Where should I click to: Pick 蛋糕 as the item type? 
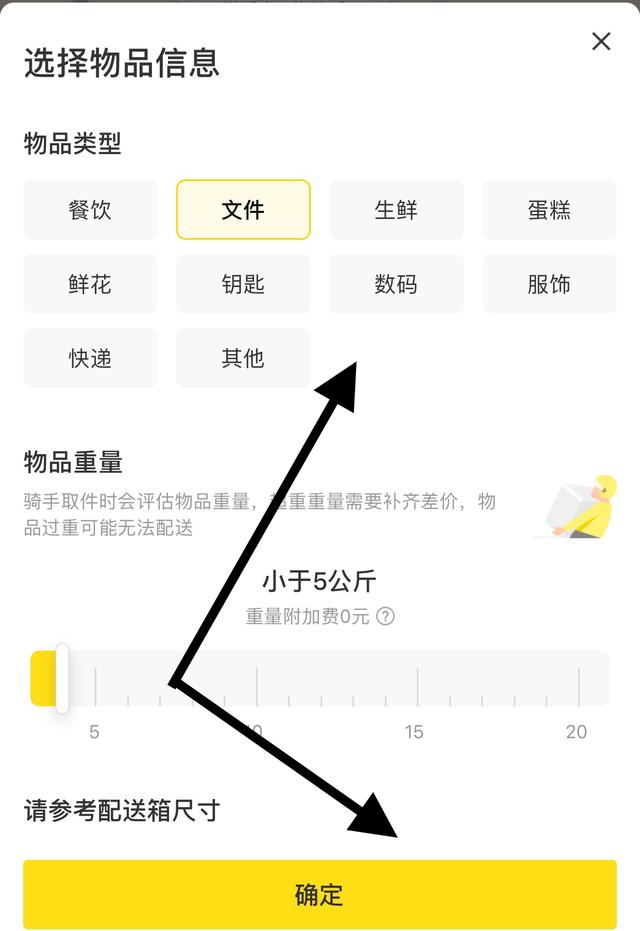549,210
